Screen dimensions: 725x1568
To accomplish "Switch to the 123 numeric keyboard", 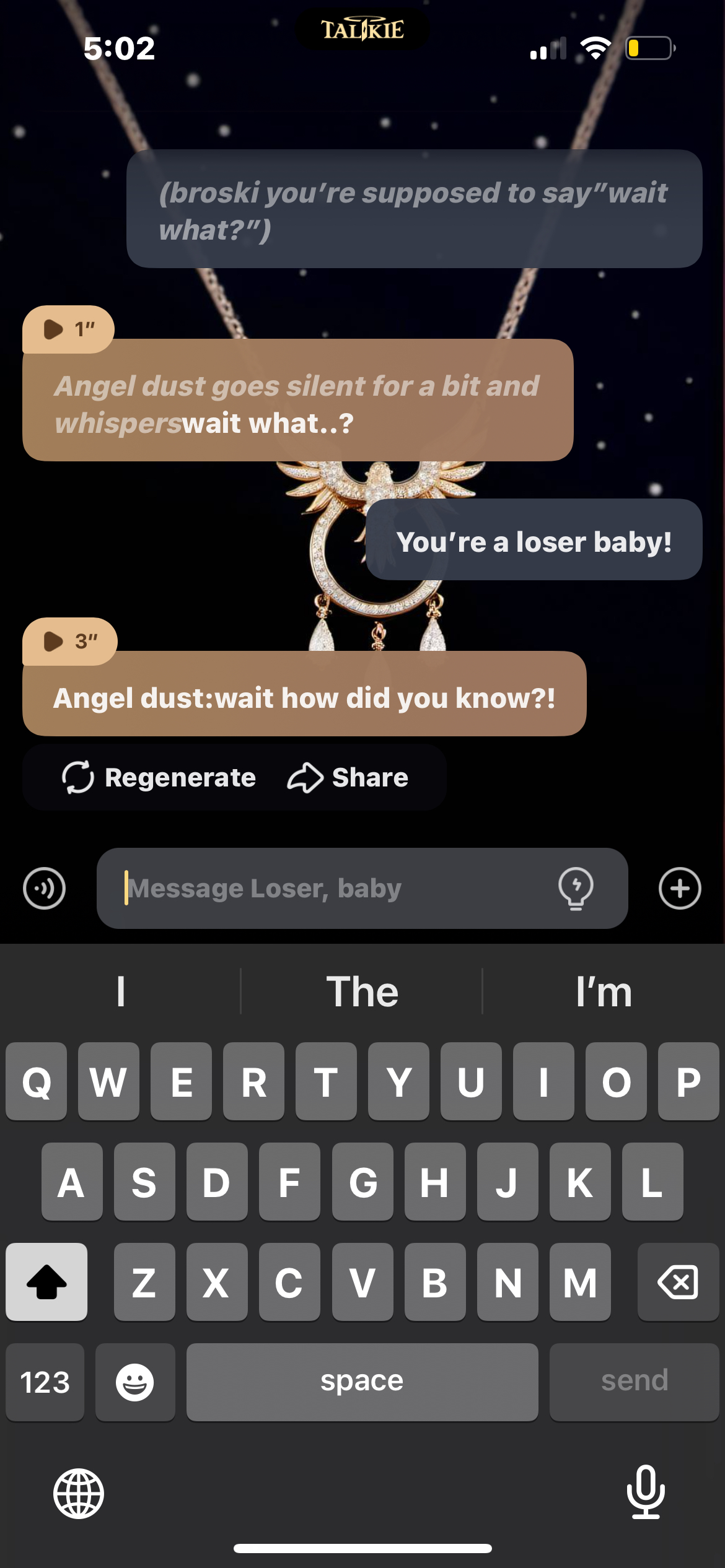I will point(45,1382).
